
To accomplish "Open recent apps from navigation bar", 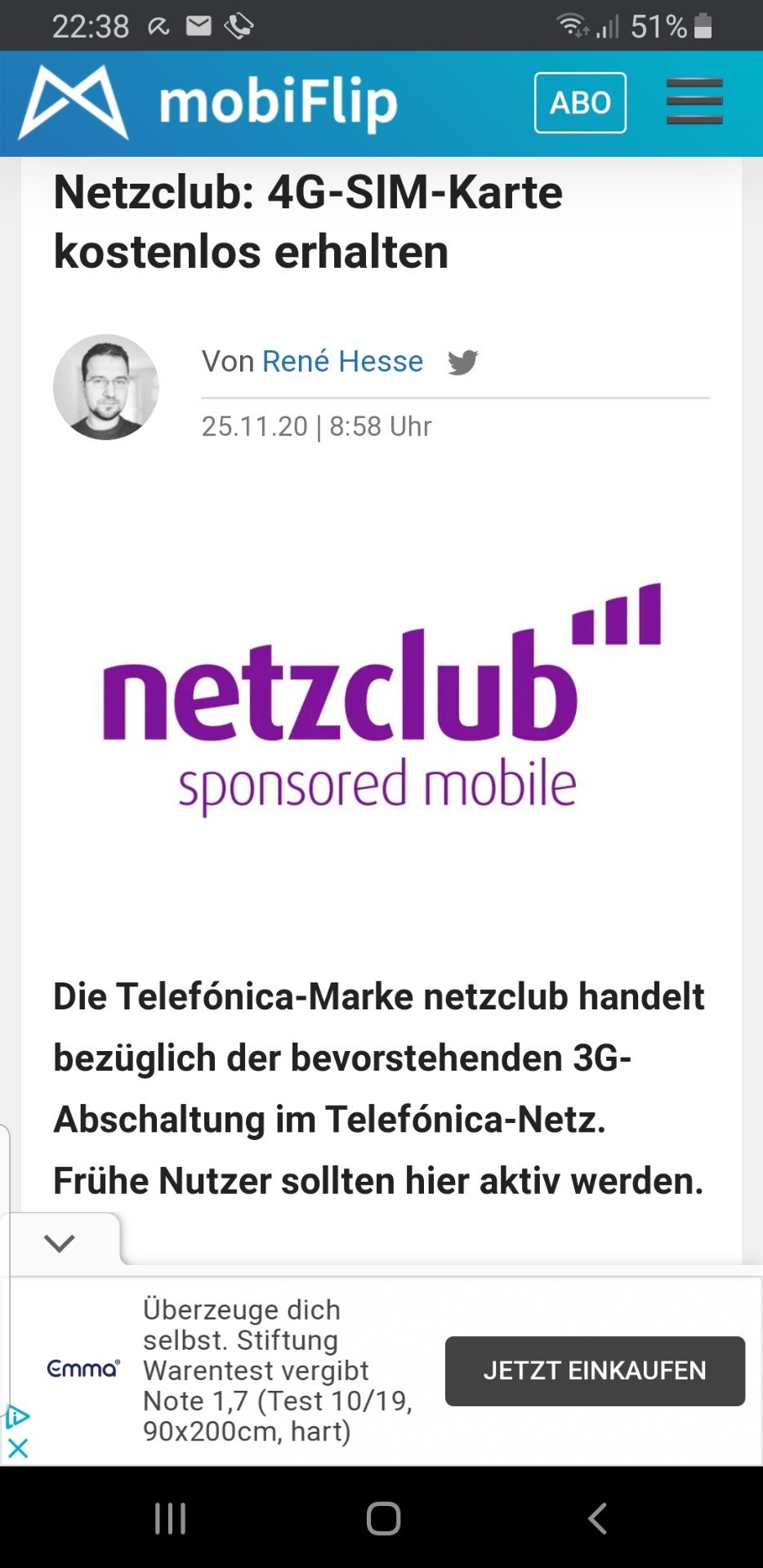I will 170,1519.
